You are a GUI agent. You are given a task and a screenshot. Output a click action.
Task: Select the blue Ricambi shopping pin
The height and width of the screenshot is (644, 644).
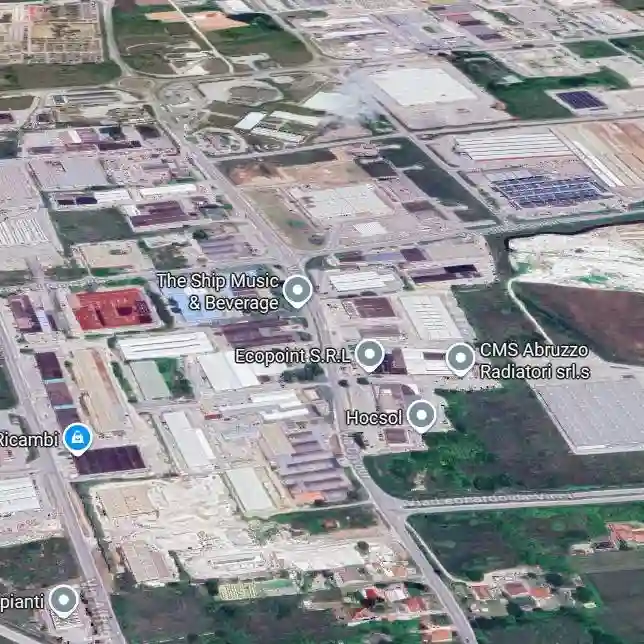(x=78, y=437)
